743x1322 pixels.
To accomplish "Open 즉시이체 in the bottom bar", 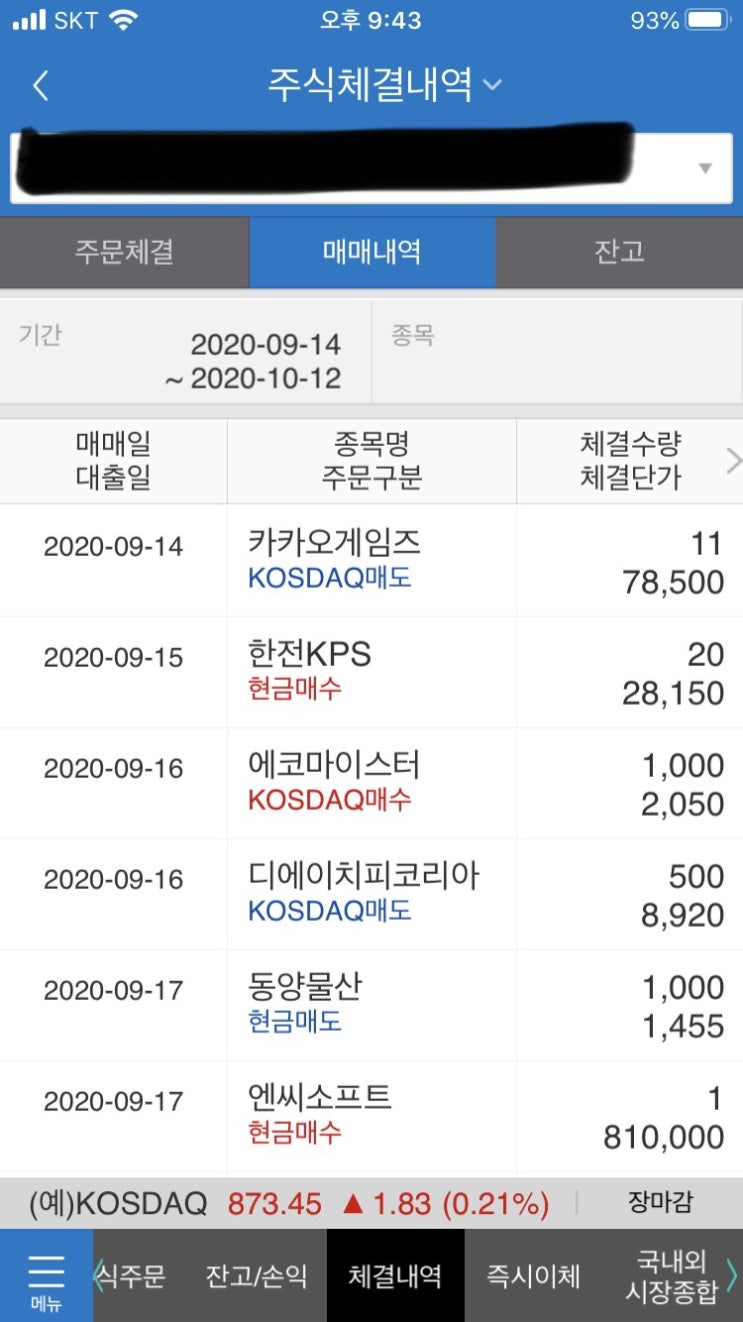I will coord(533,1276).
